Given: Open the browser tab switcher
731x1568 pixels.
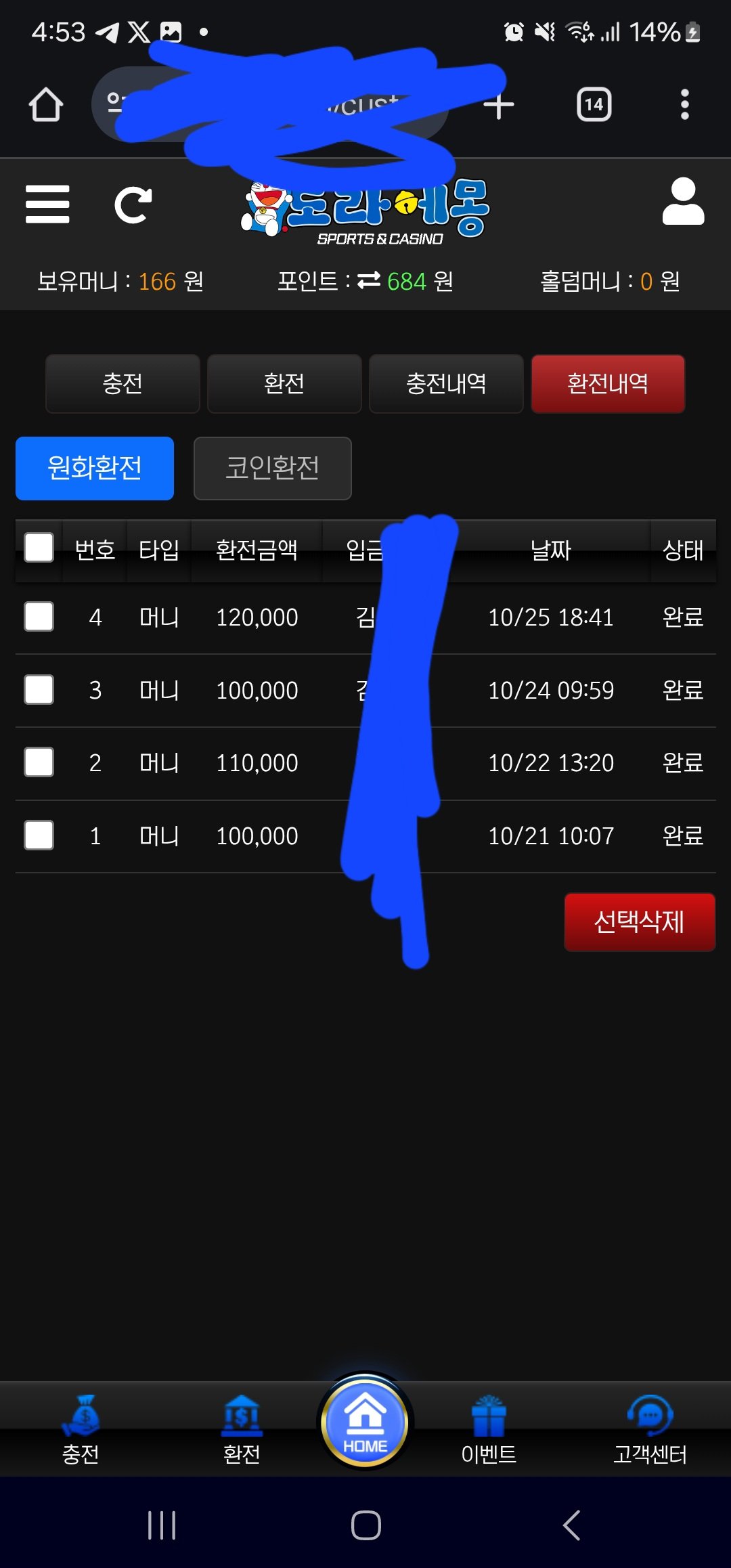Looking at the screenshot, I should pos(594,105).
